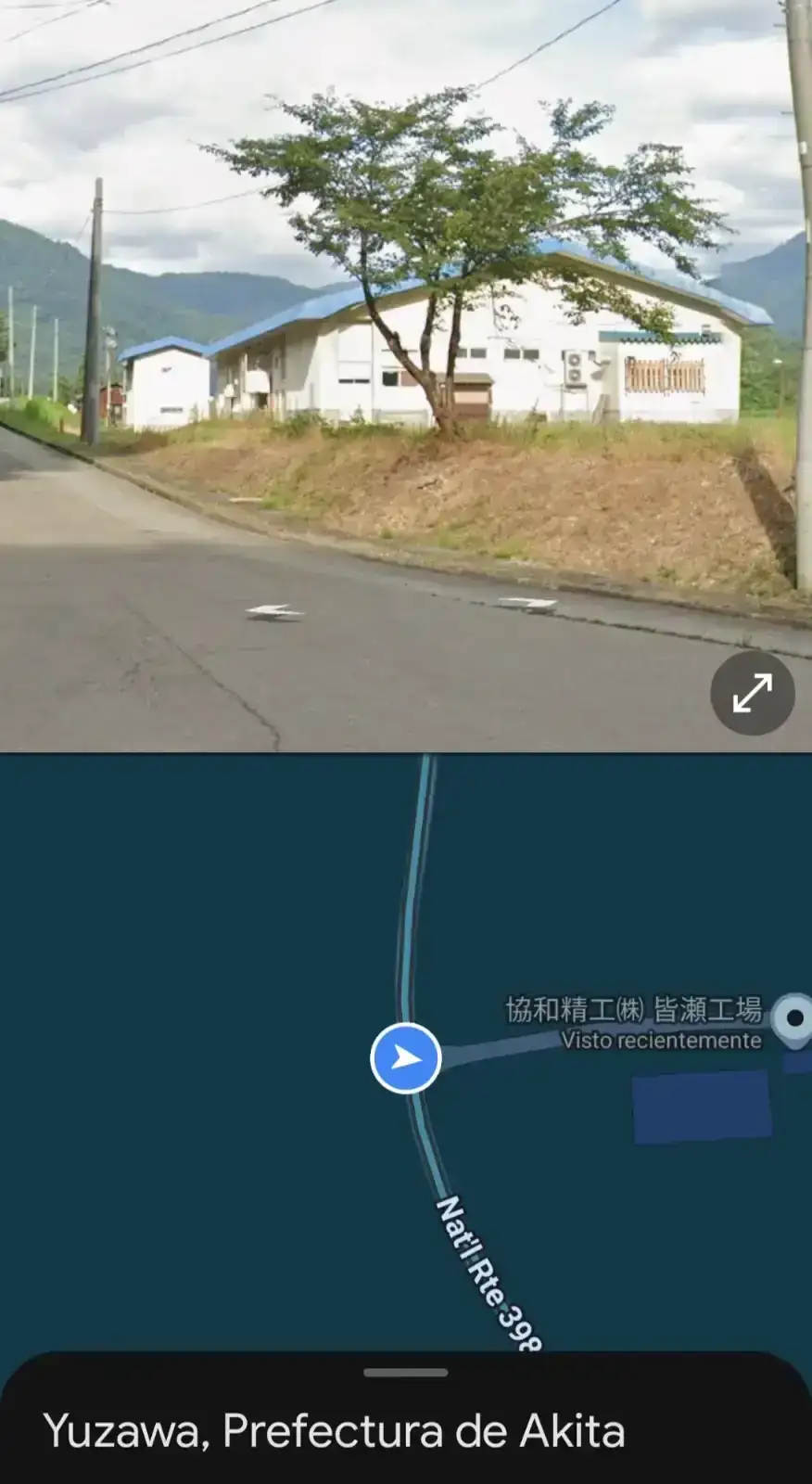Open the Yuzawa, Prefectura de Akita sheet handle

[x=406, y=1373]
